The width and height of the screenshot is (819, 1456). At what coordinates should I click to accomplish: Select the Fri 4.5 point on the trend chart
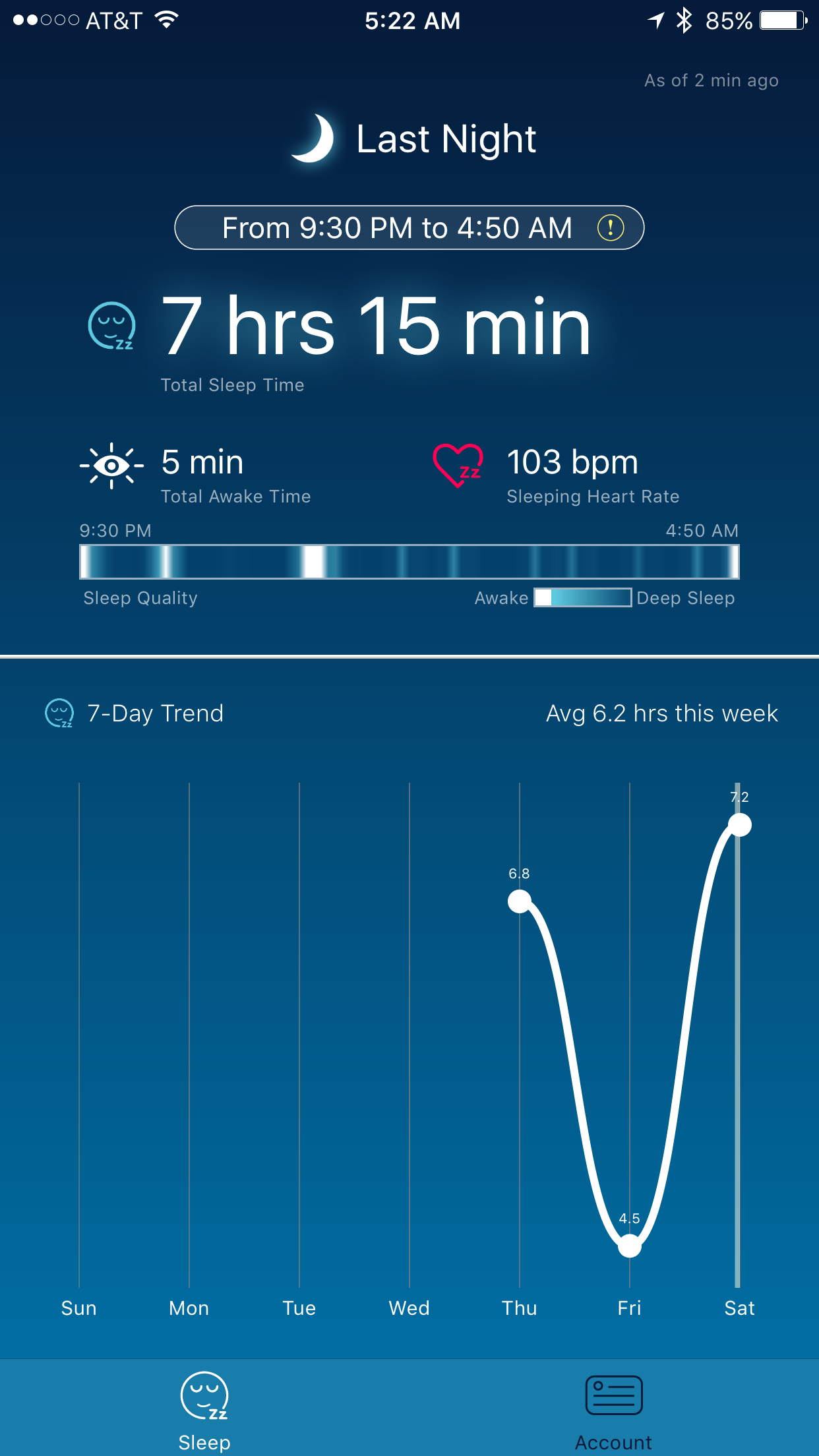tap(630, 1246)
